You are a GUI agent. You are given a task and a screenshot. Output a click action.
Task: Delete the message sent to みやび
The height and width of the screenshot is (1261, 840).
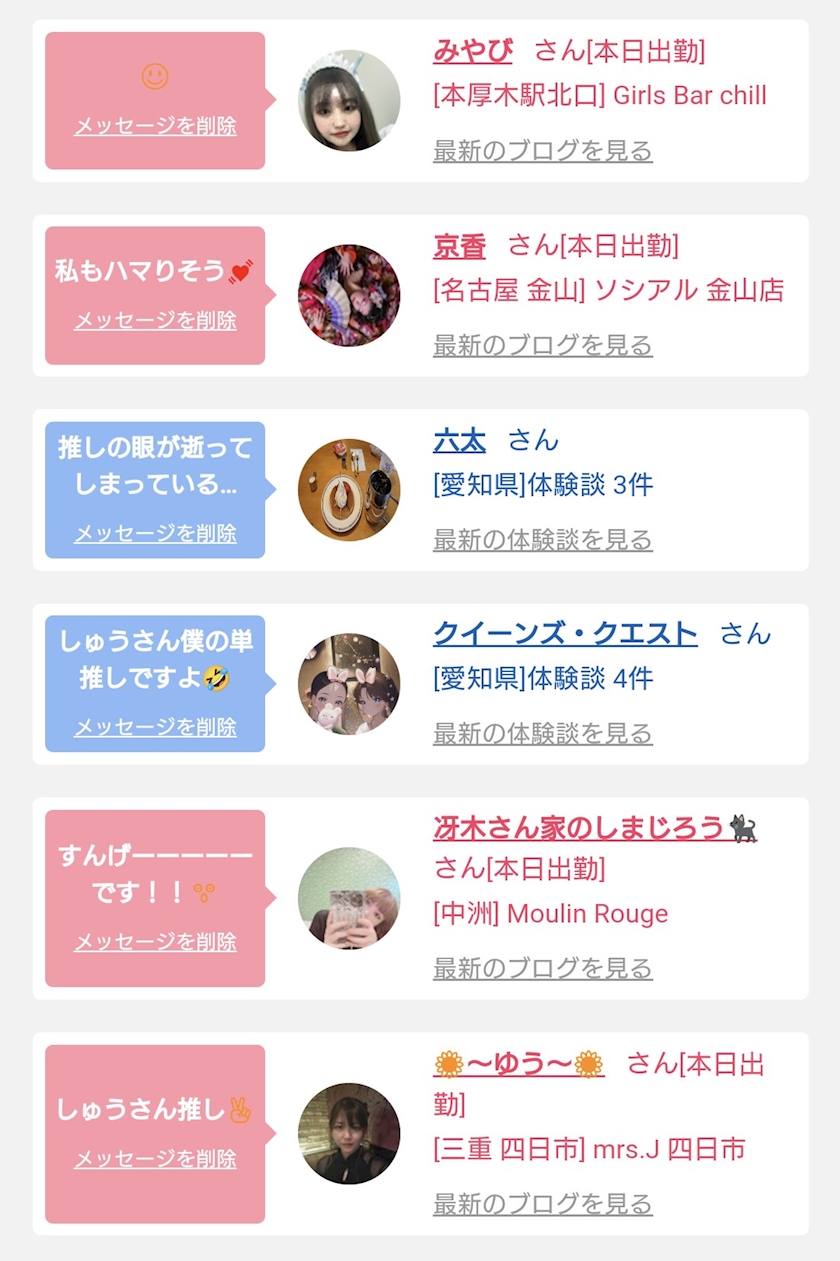click(155, 127)
